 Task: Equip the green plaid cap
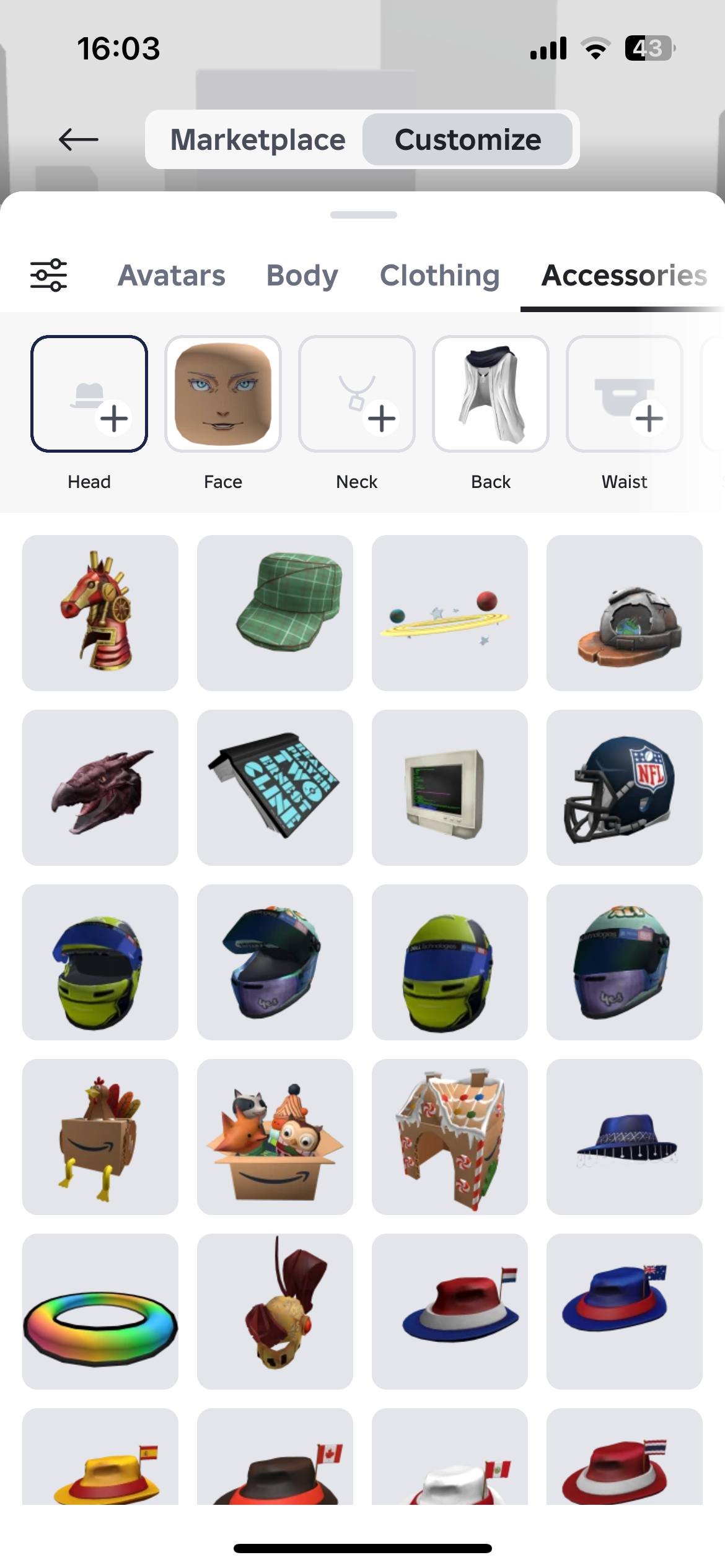pos(275,613)
